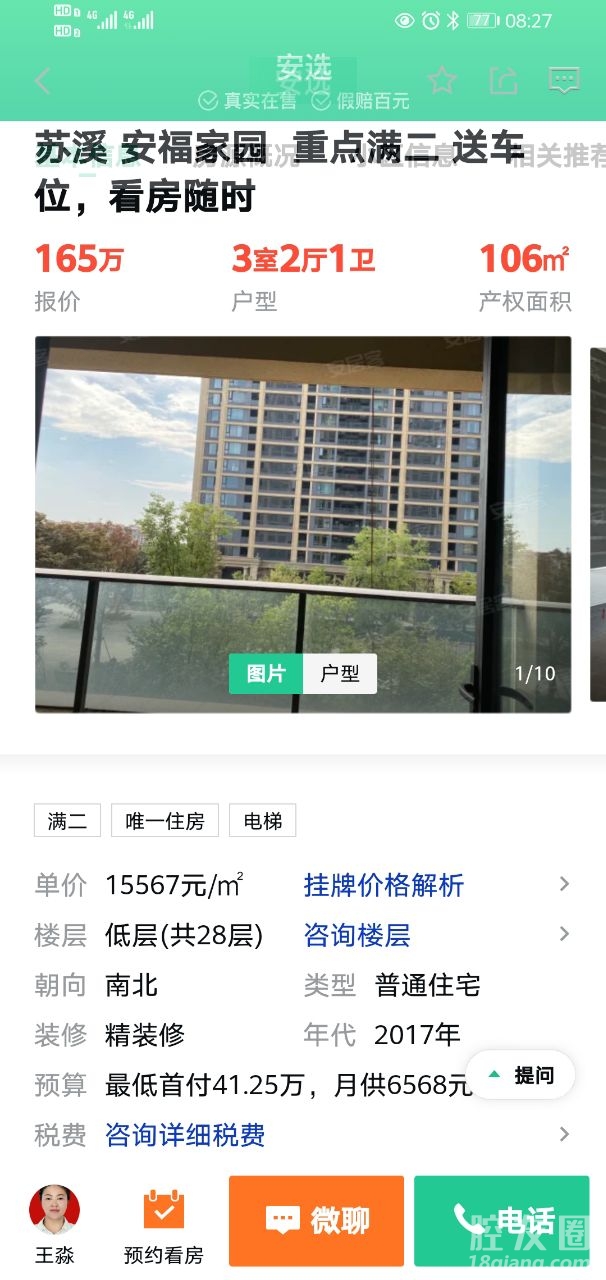Open the main property photo
This screenshot has width=606, height=1280.
coord(303,500)
